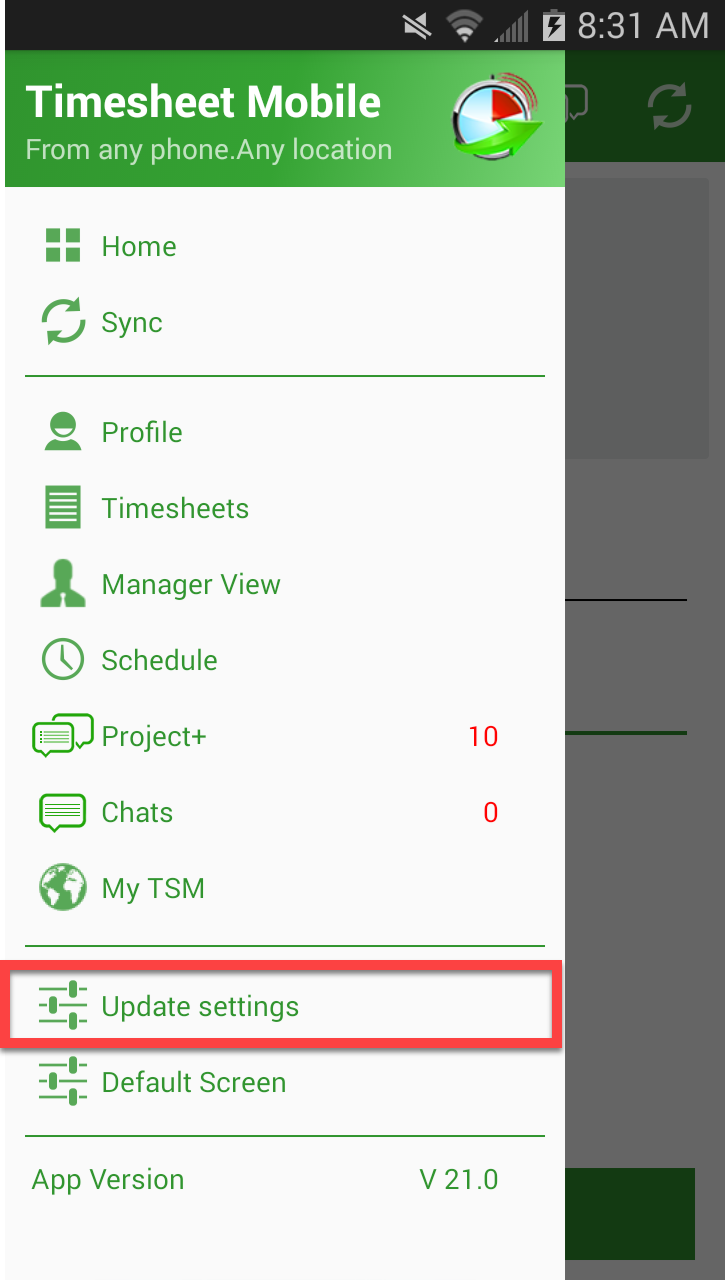Open the Profile page
Screen dimensions: 725x1280
[x=284, y=432]
